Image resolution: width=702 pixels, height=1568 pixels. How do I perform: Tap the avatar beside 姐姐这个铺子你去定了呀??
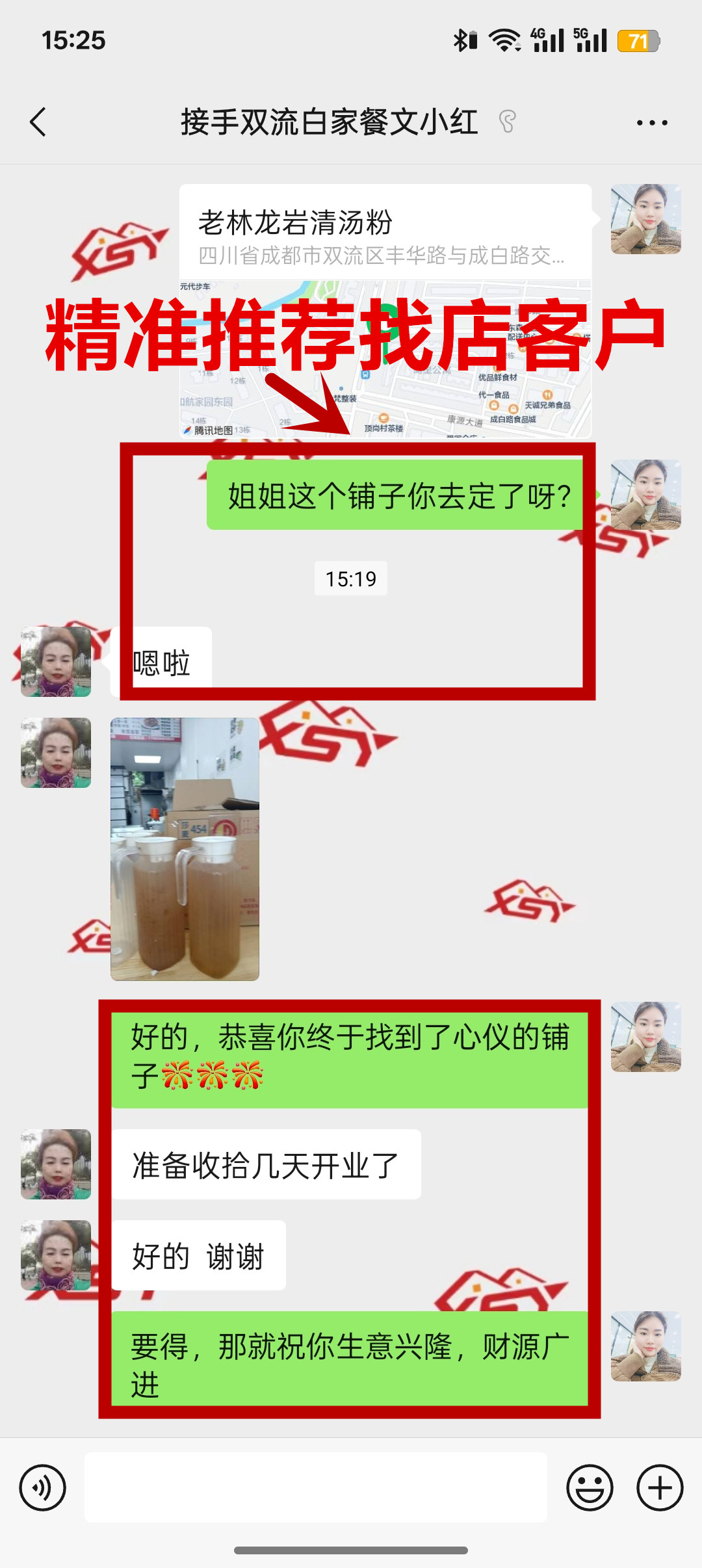point(645,495)
